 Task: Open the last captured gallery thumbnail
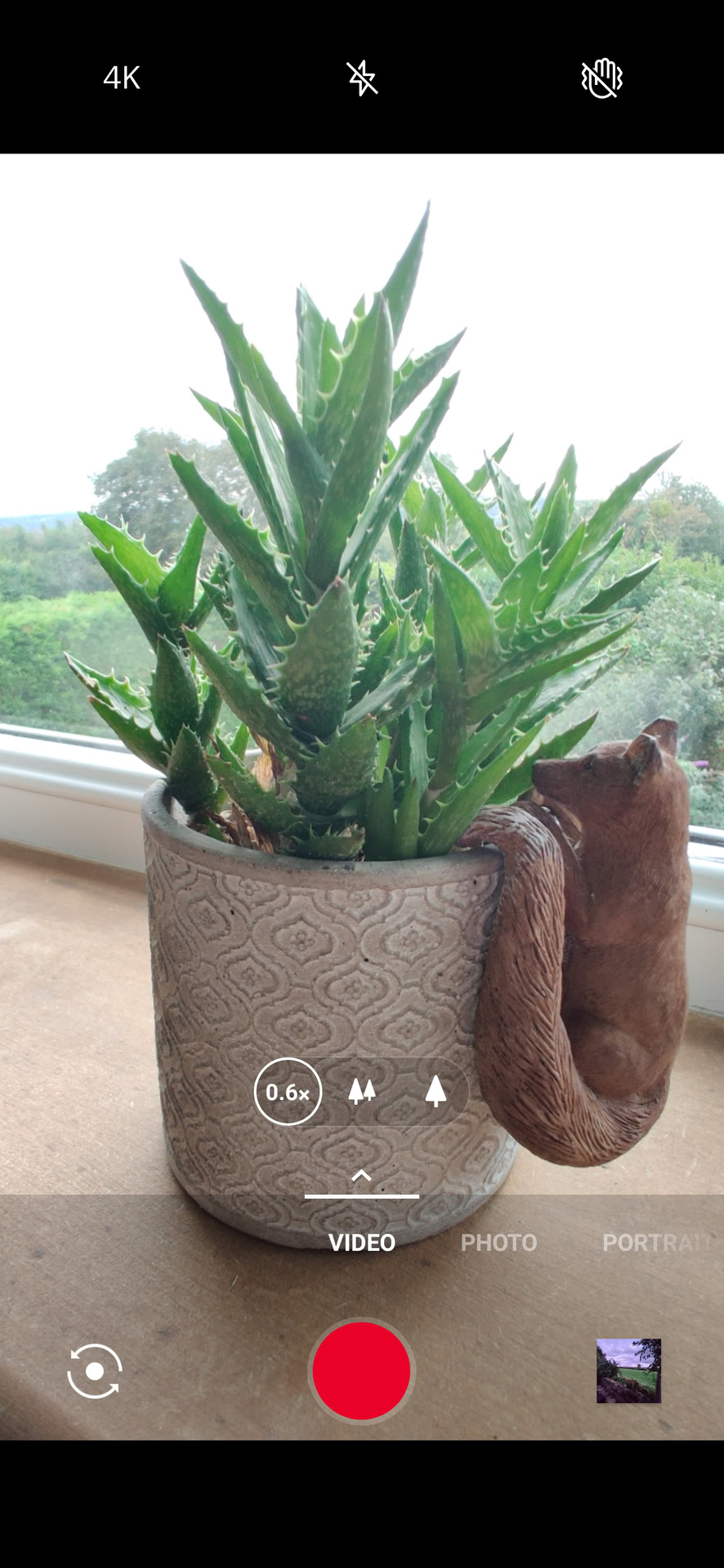point(628,1371)
